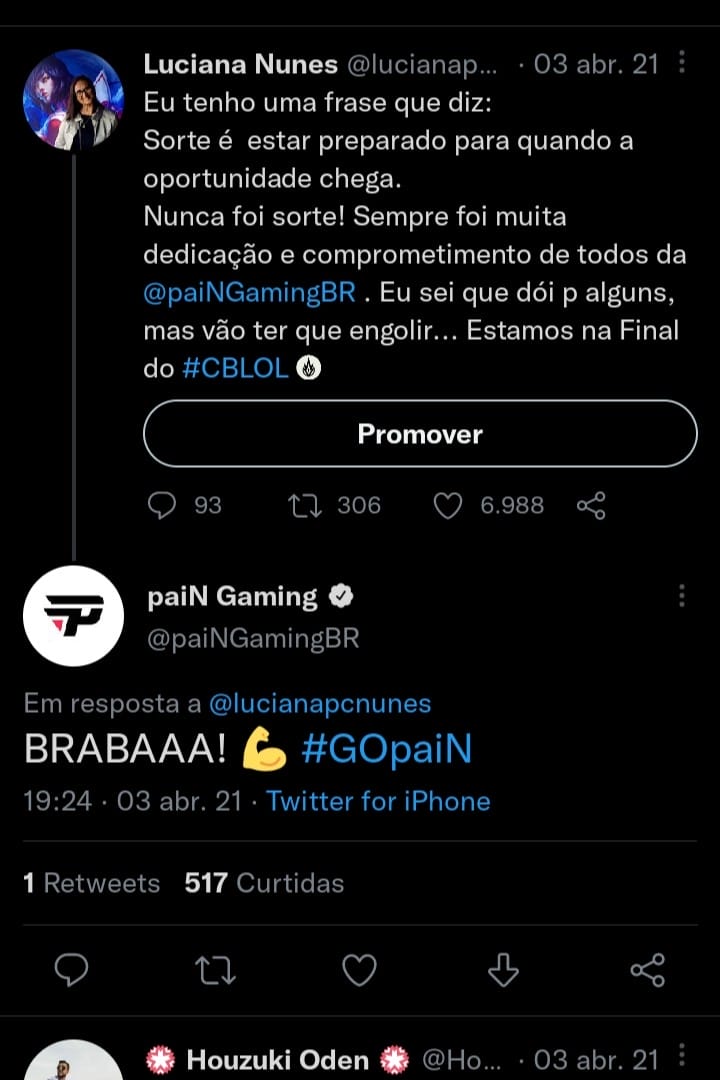This screenshot has height=1080, width=720.
Task: Open Luciana Nunes' profile picture
Action: (73, 100)
